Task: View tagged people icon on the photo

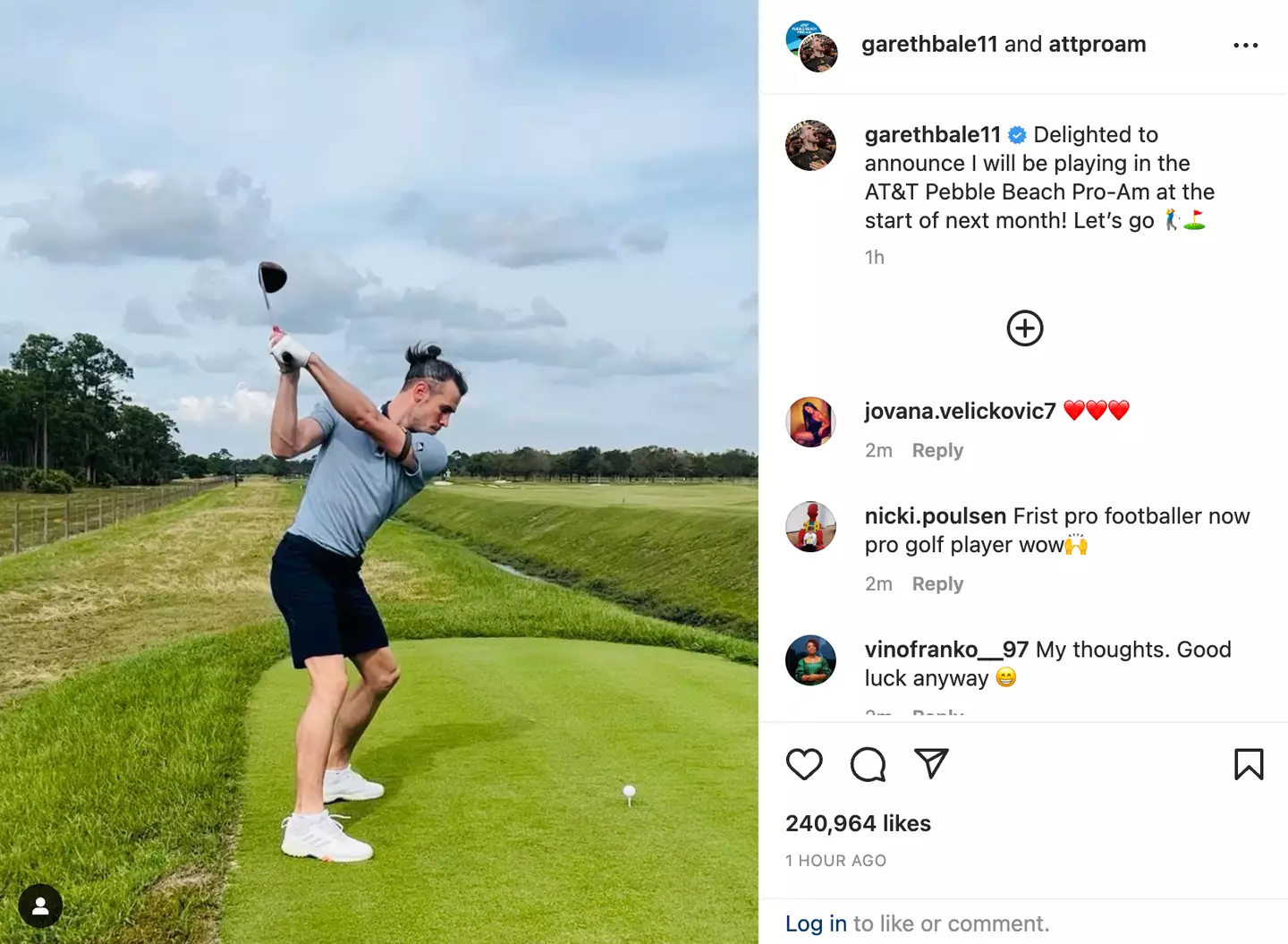Action: point(40,906)
